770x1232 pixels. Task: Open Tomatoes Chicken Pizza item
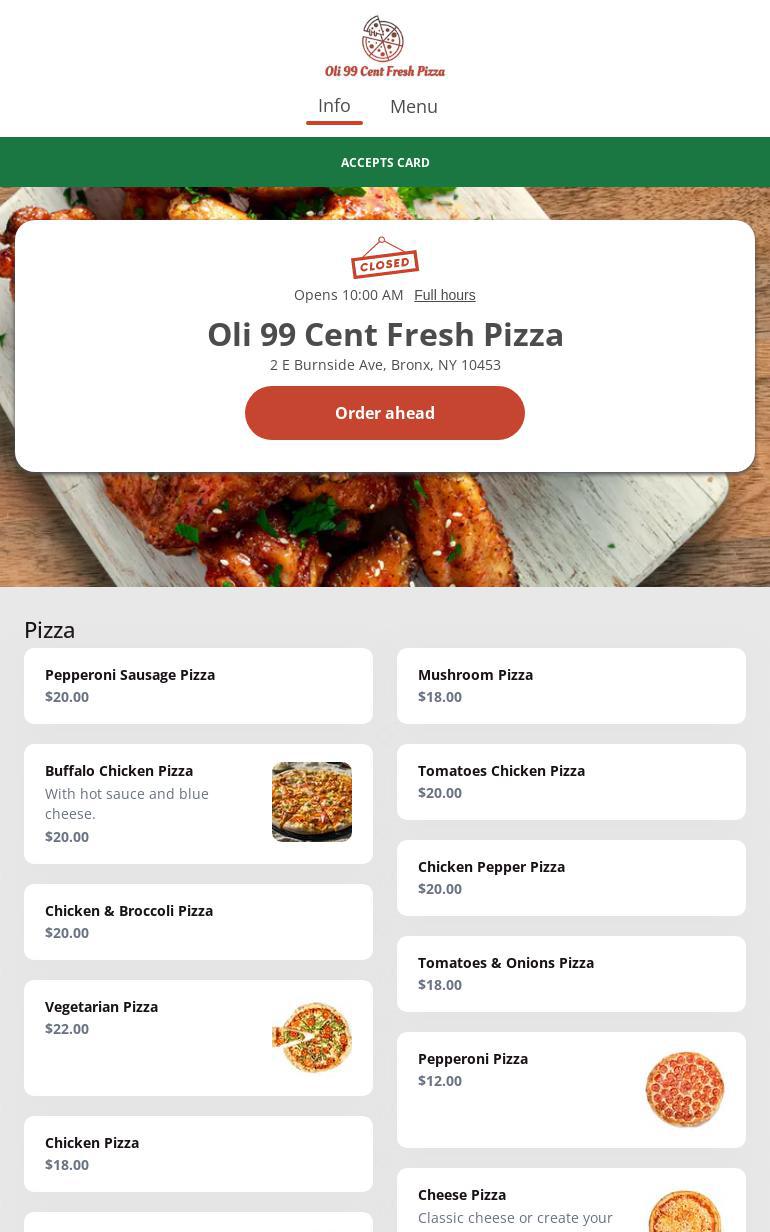click(571, 782)
